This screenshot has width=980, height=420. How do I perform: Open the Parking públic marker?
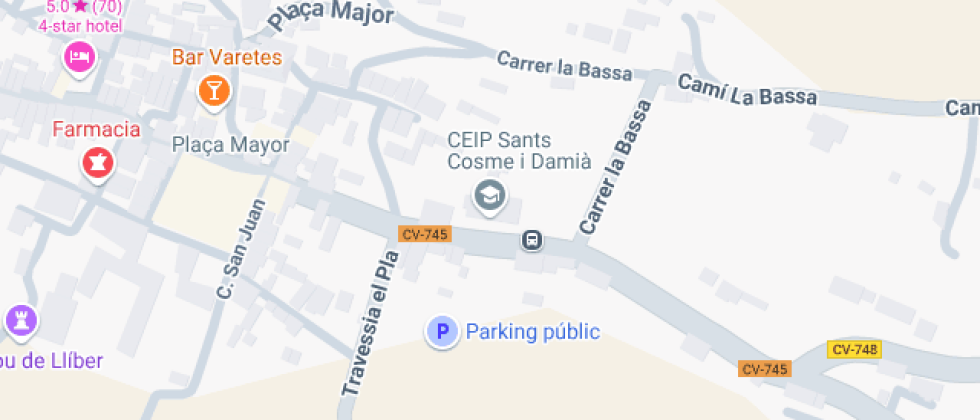point(442,331)
